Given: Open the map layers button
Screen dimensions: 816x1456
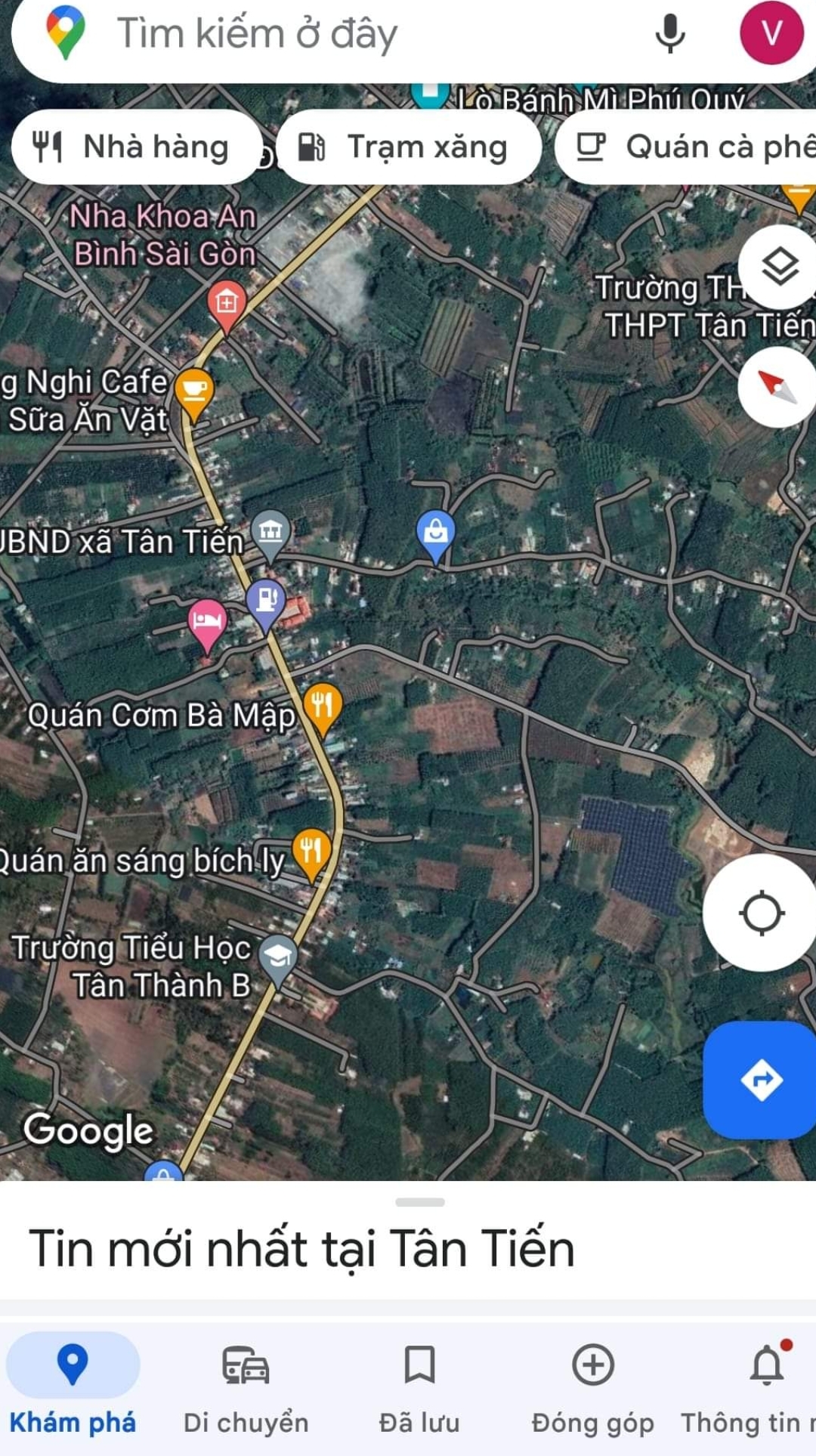Looking at the screenshot, I should pyautogui.click(x=779, y=266).
